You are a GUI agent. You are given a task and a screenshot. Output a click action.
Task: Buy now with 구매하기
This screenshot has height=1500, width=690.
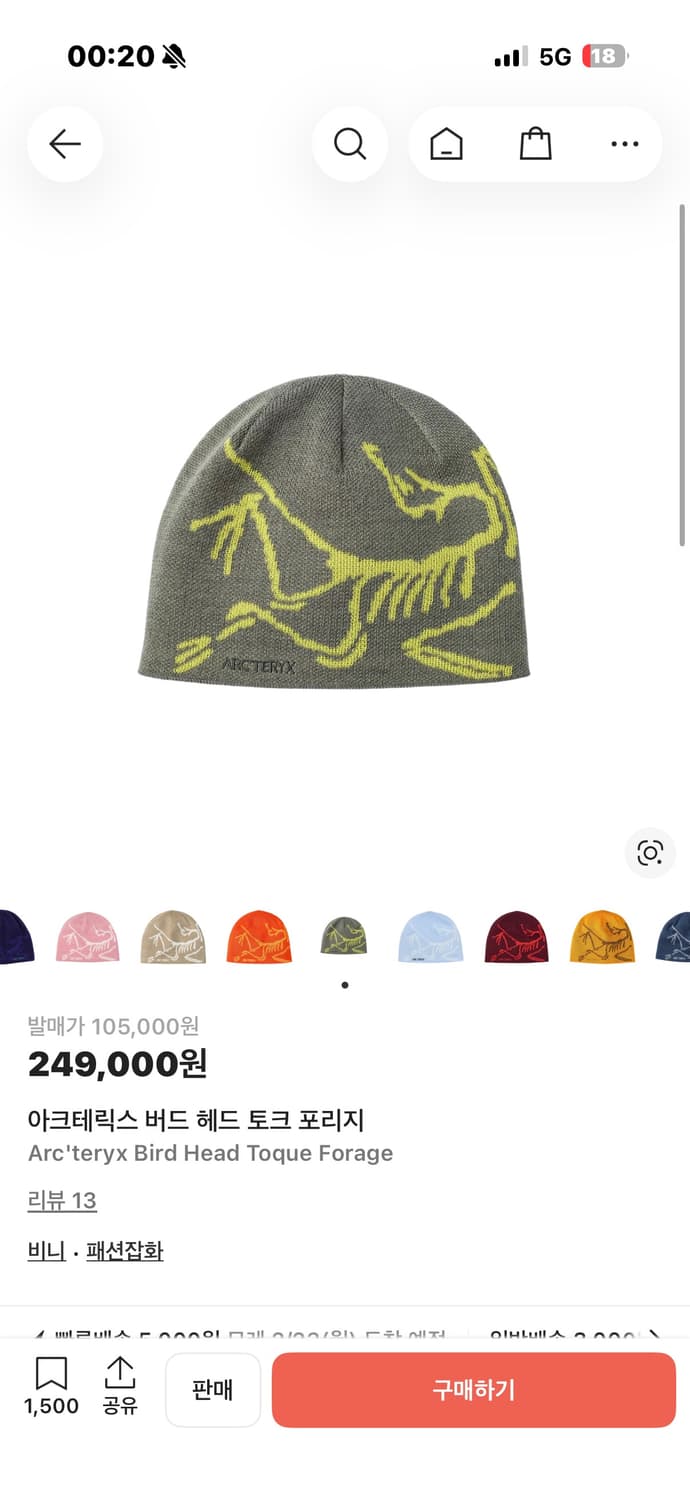click(473, 1390)
